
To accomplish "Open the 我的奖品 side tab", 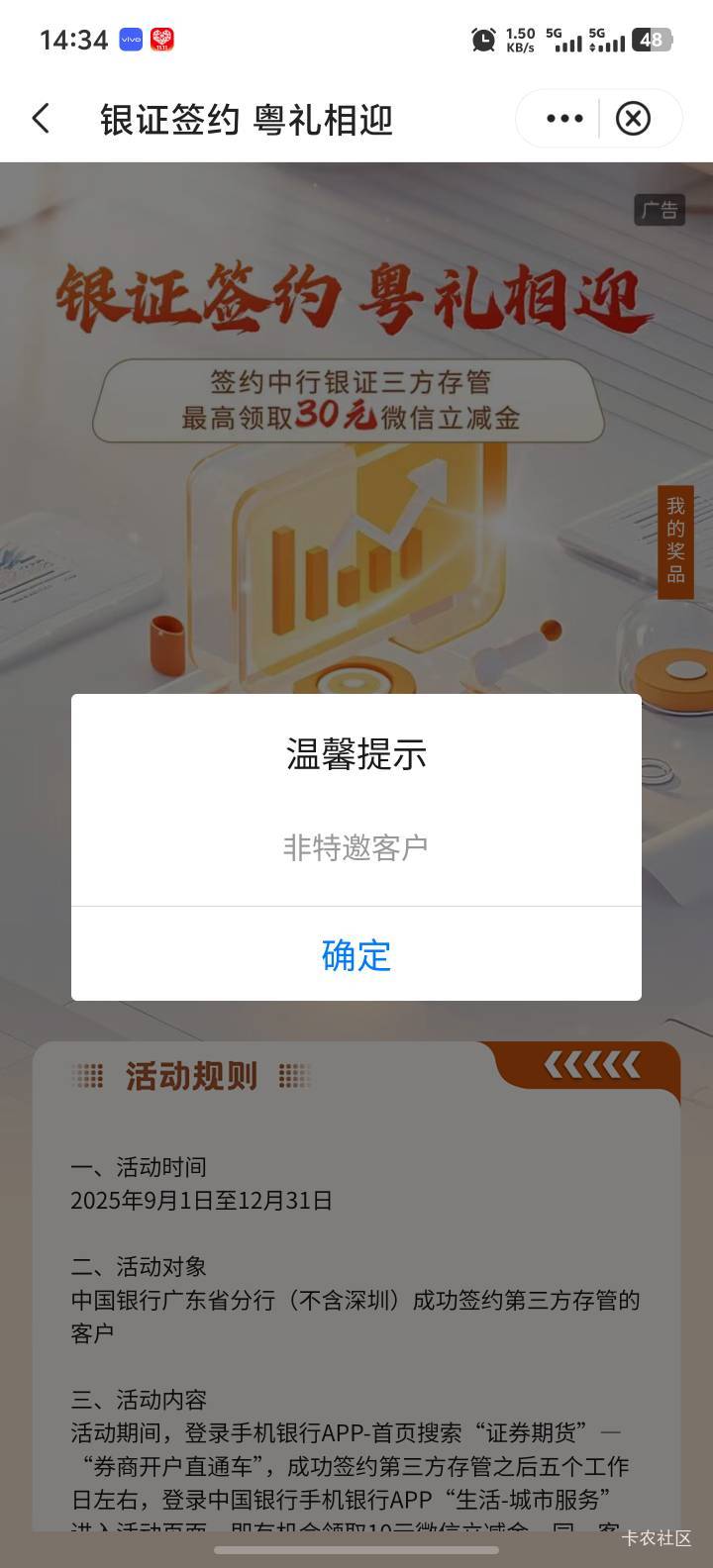I will tap(675, 541).
